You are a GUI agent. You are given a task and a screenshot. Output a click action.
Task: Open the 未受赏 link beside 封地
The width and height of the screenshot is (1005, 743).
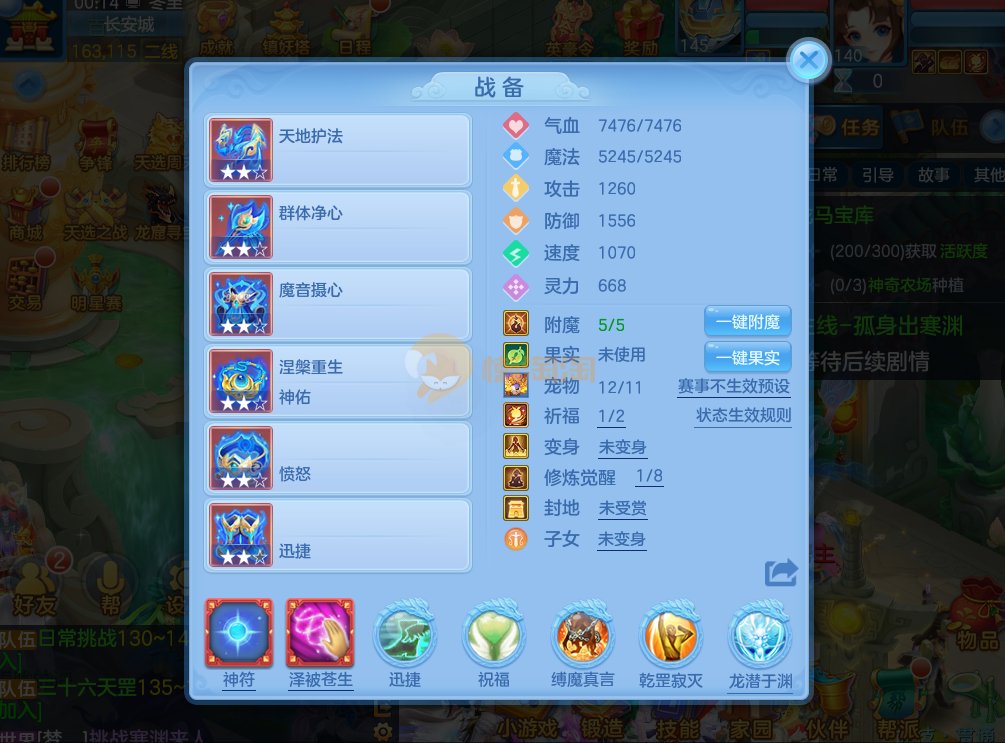[x=622, y=509]
